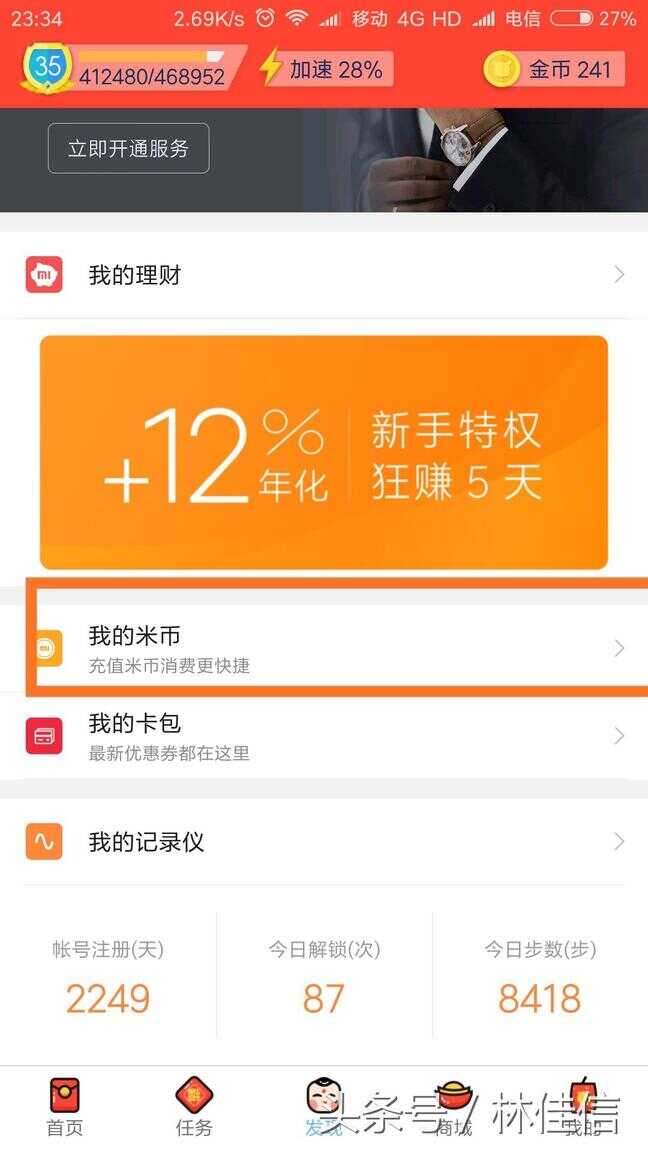
Task: Open the 我的理财 row
Action: pyautogui.click(x=323, y=275)
